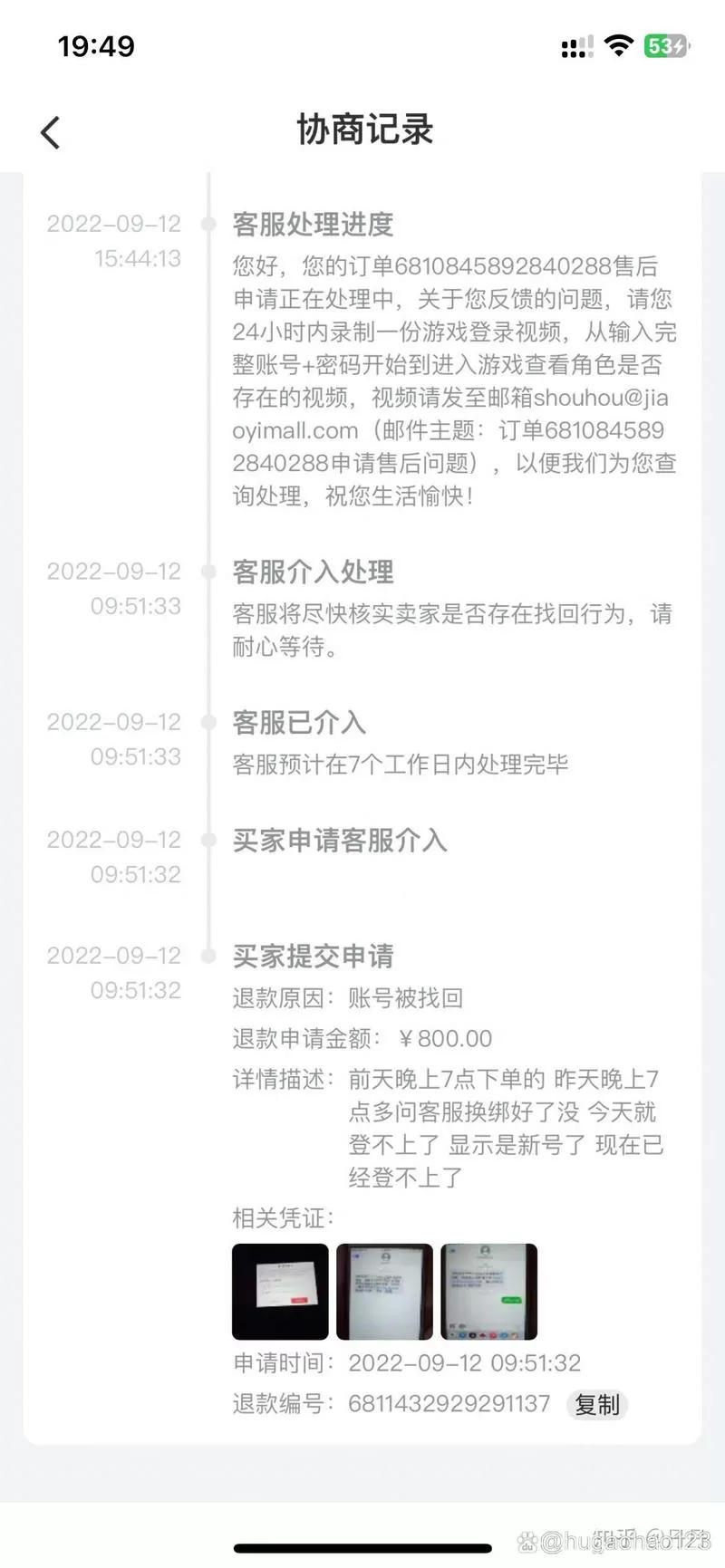Tap the cellular signal bars icon
The height and width of the screenshot is (1568, 725).
point(575,47)
